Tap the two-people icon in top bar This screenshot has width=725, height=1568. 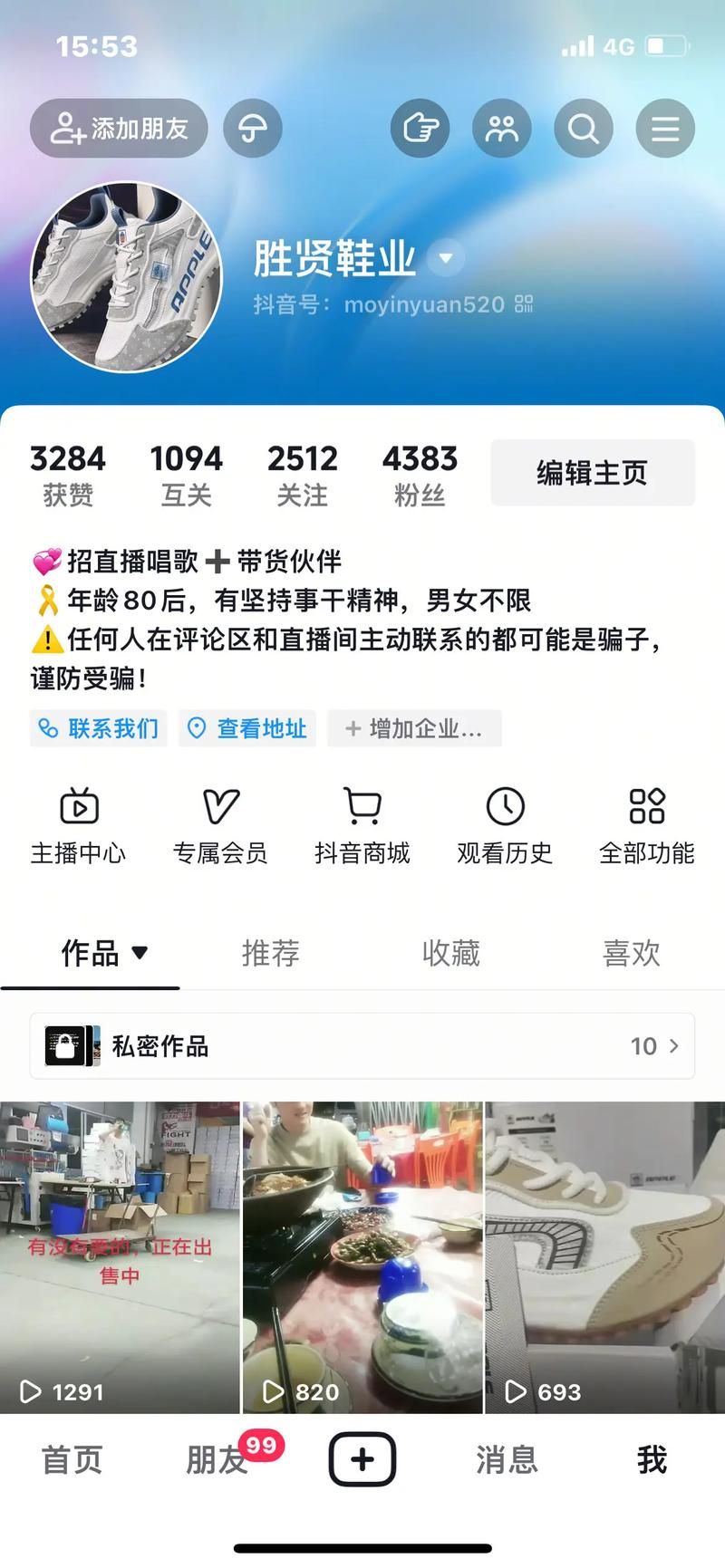coord(502,128)
